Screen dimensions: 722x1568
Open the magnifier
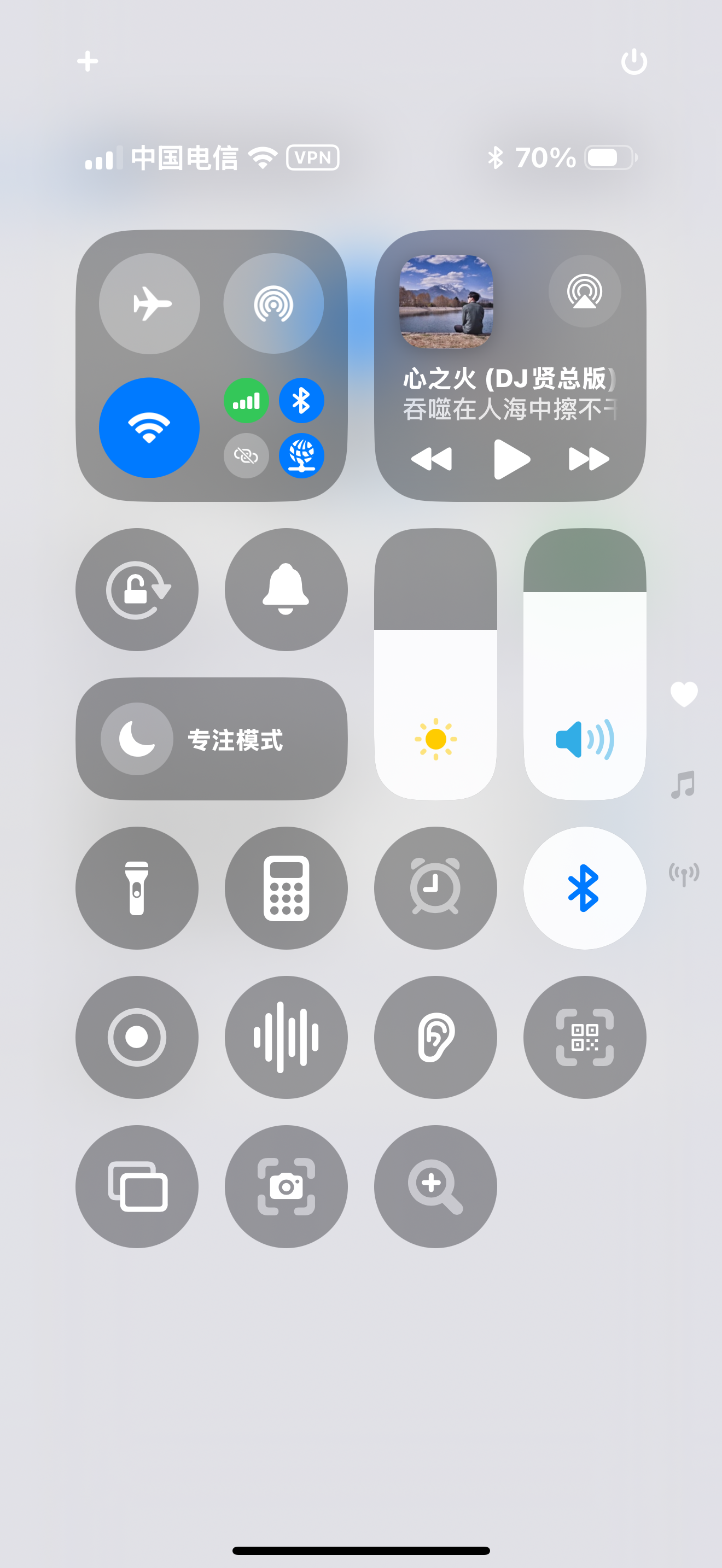tap(435, 1186)
